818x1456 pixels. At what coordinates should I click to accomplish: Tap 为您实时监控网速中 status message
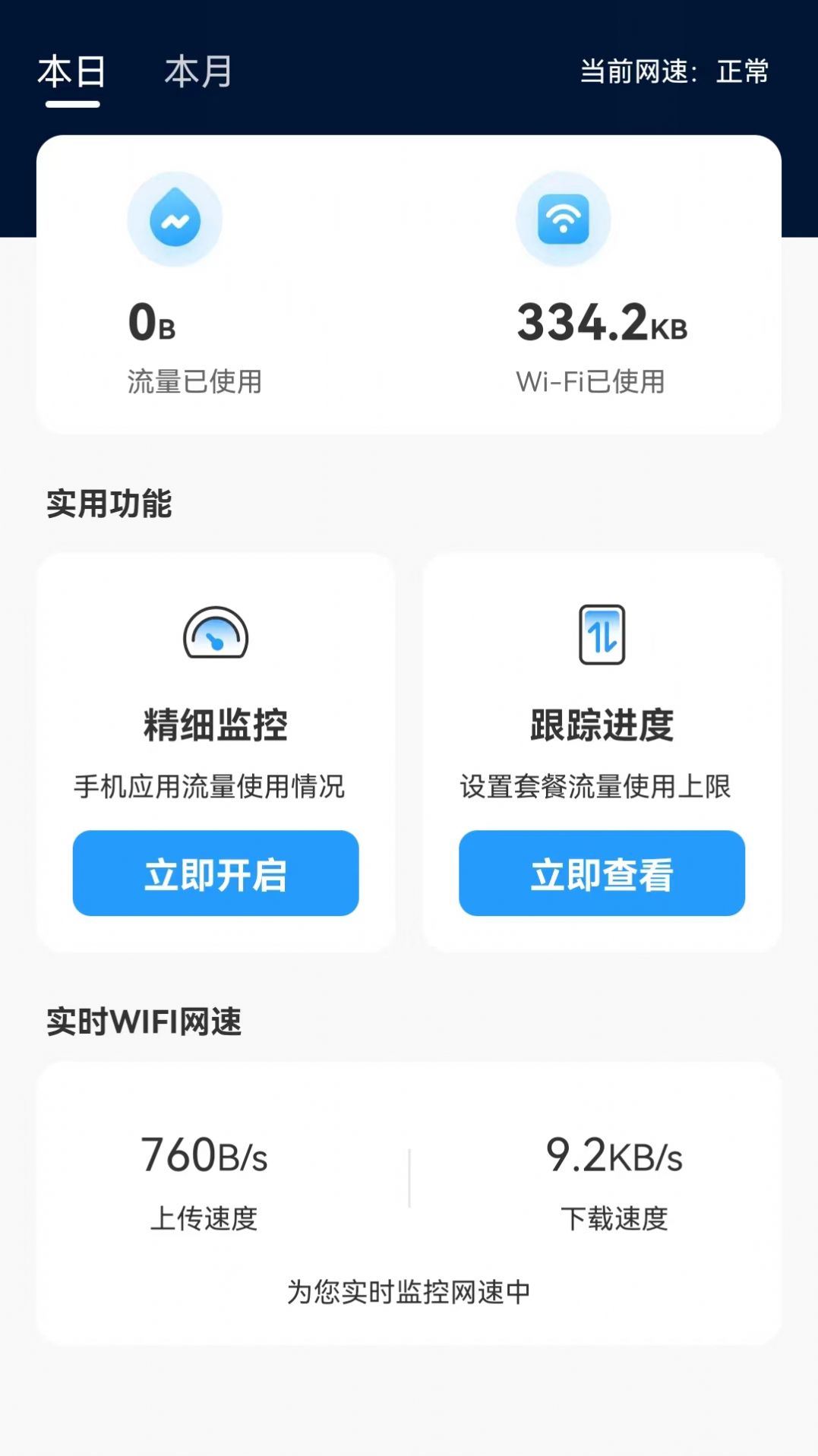coord(409,1289)
